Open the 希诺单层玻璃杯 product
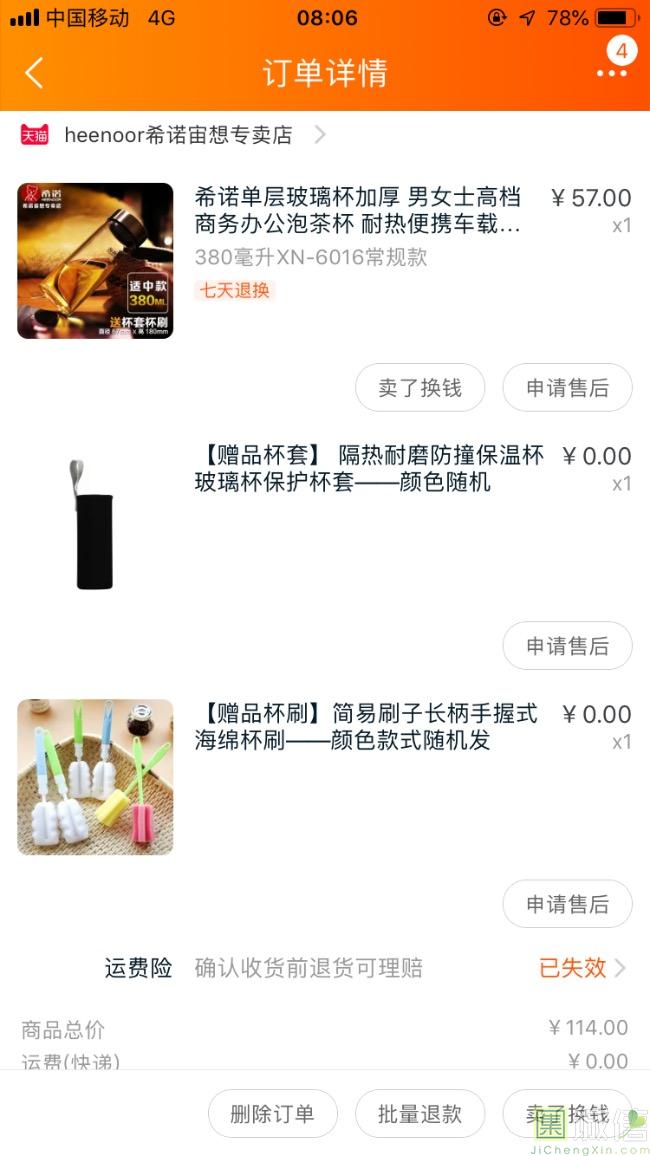Image resolution: width=650 pixels, height=1156 pixels. point(357,210)
